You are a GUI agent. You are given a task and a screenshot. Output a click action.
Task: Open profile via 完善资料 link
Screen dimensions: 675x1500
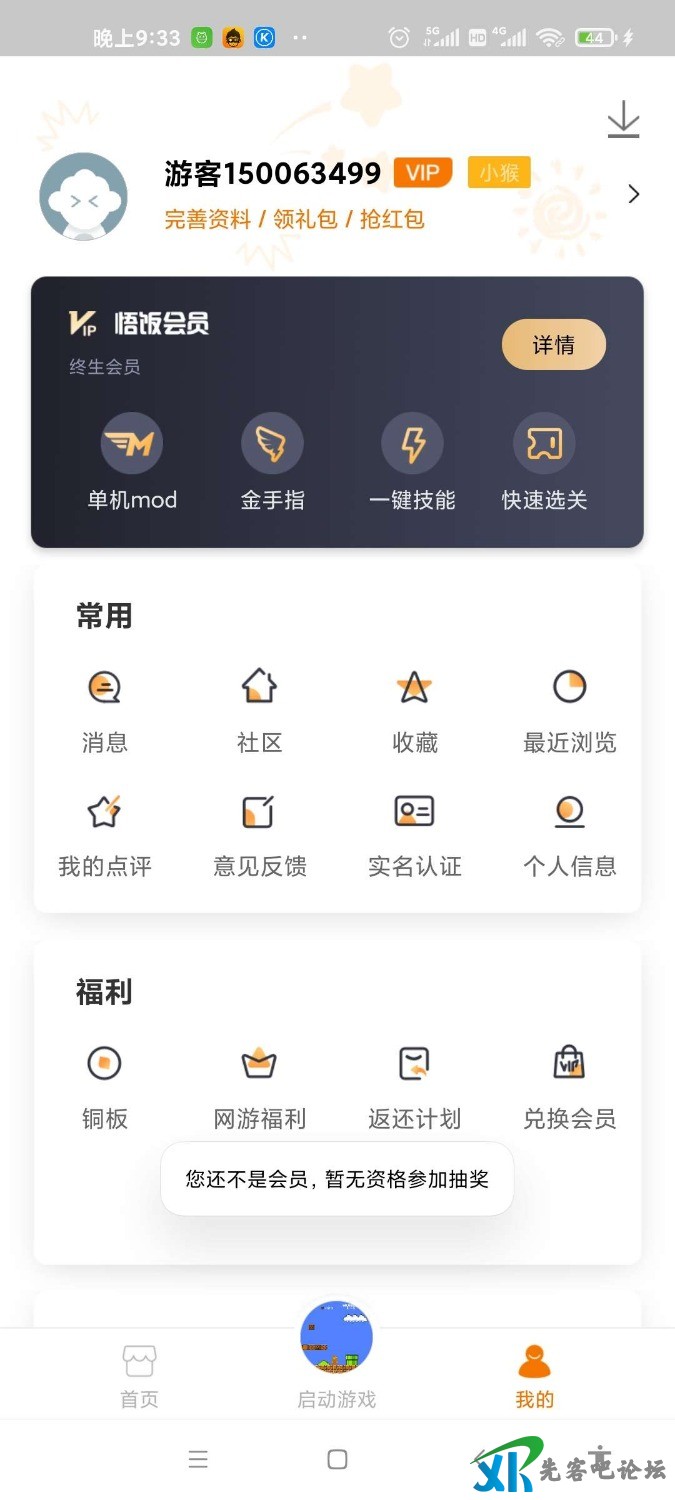coord(207,219)
